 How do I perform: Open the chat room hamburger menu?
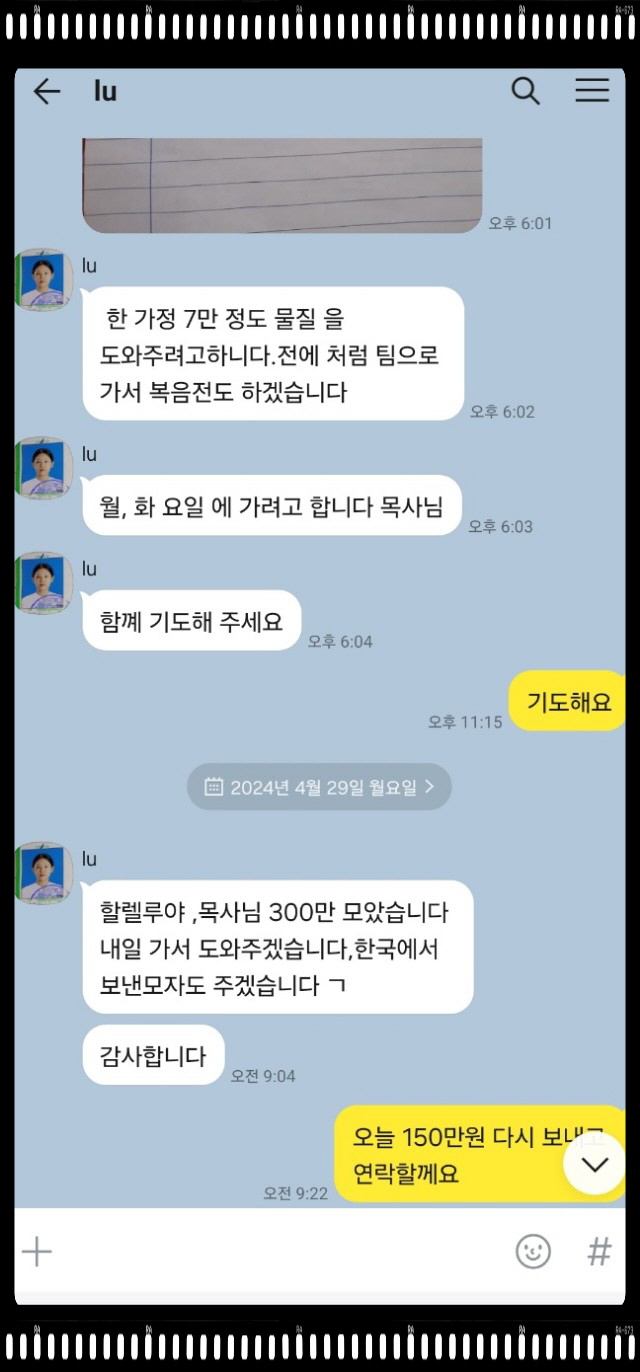coord(592,91)
